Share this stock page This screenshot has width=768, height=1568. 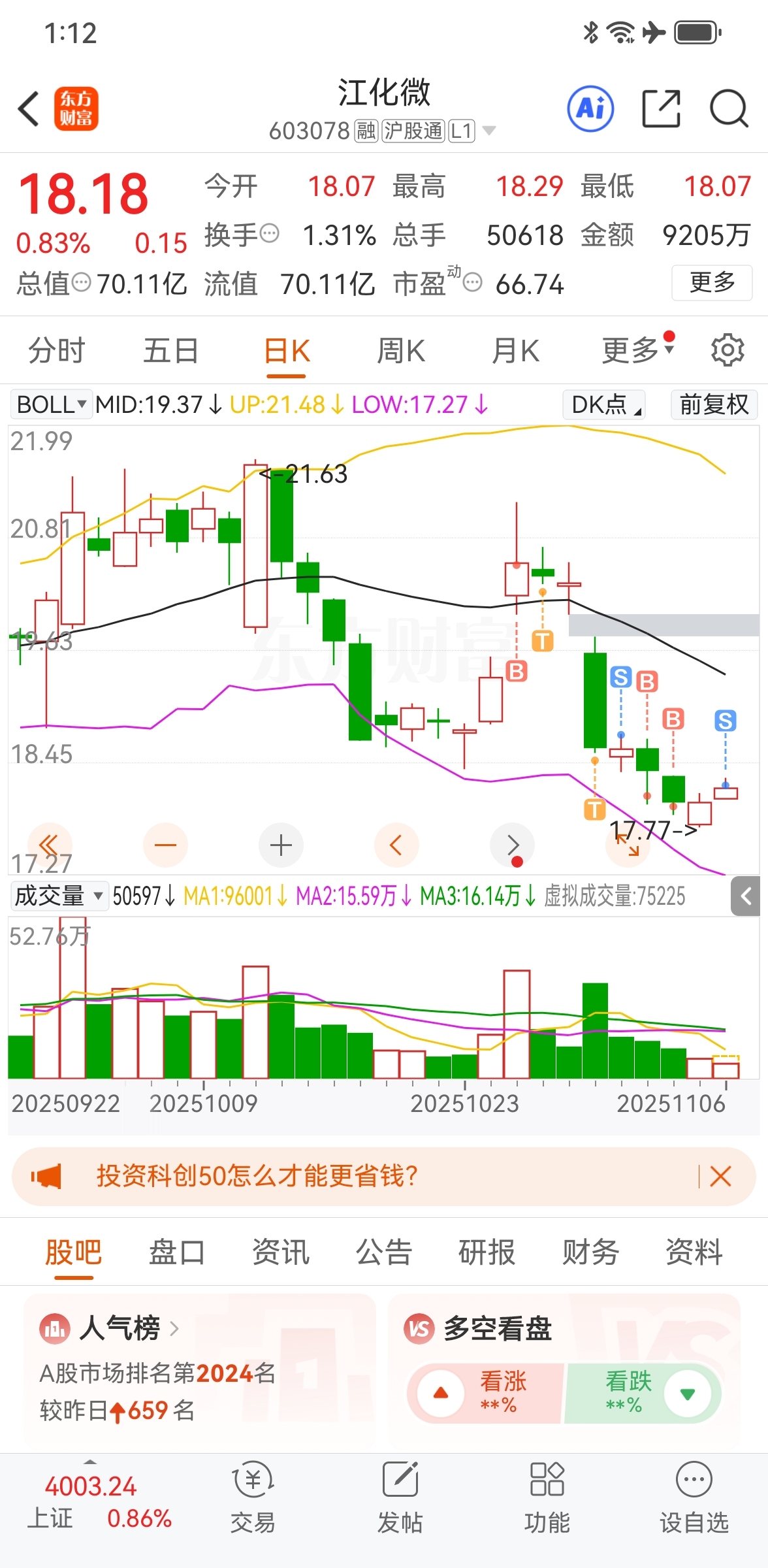click(661, 108)
